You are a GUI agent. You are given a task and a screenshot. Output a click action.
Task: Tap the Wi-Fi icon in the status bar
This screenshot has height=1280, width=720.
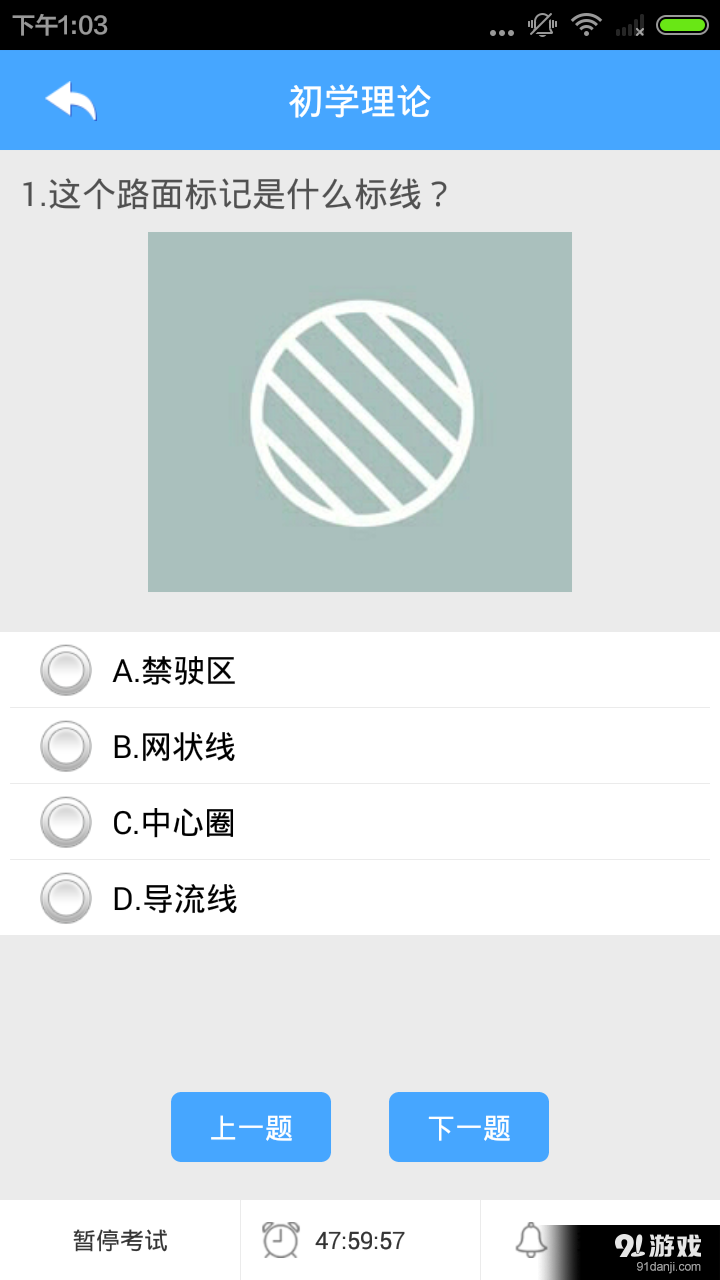click(586, 25)
